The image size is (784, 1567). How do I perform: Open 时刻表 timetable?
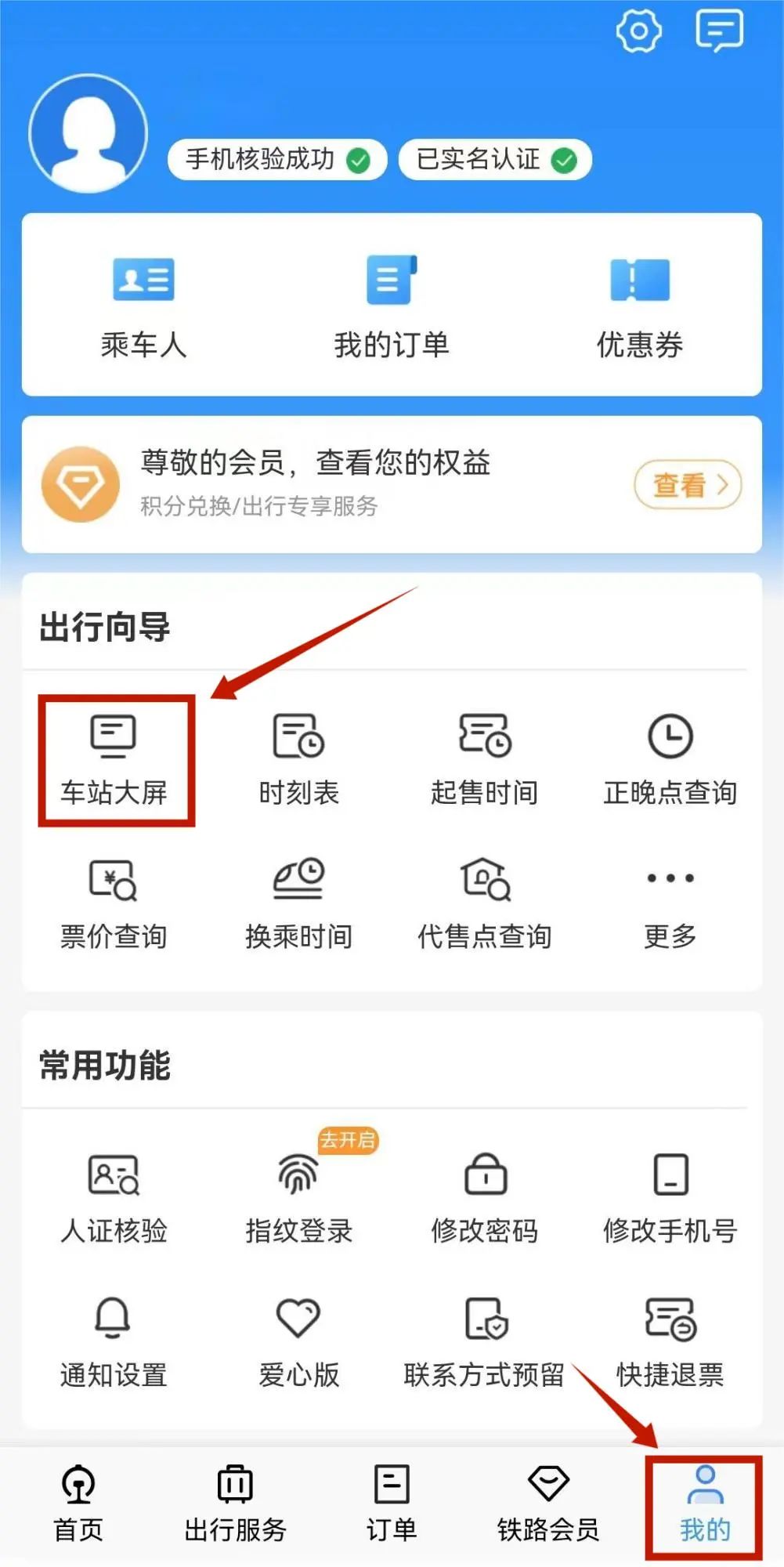pos(298,759)
